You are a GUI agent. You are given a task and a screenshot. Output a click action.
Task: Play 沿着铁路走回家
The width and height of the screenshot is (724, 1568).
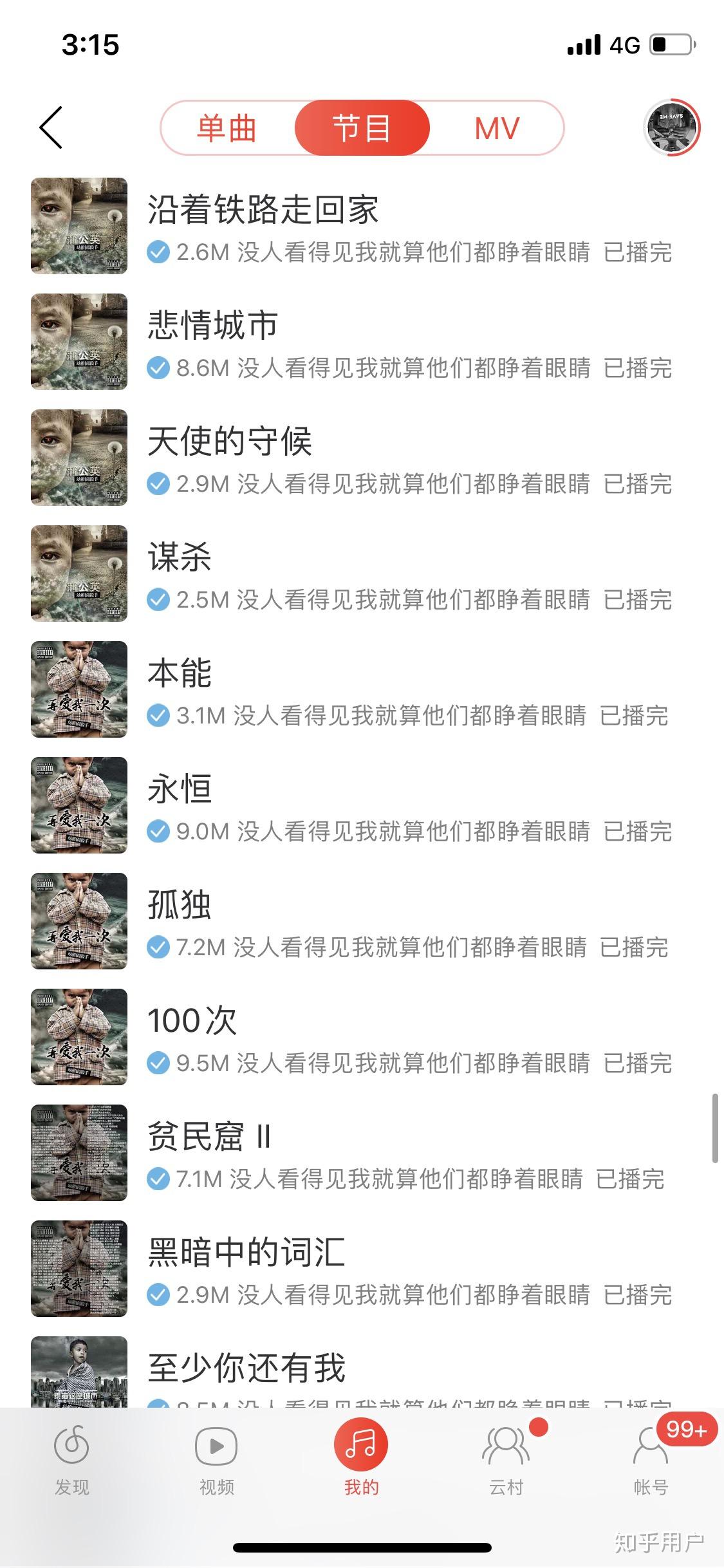tap(263, 210)
